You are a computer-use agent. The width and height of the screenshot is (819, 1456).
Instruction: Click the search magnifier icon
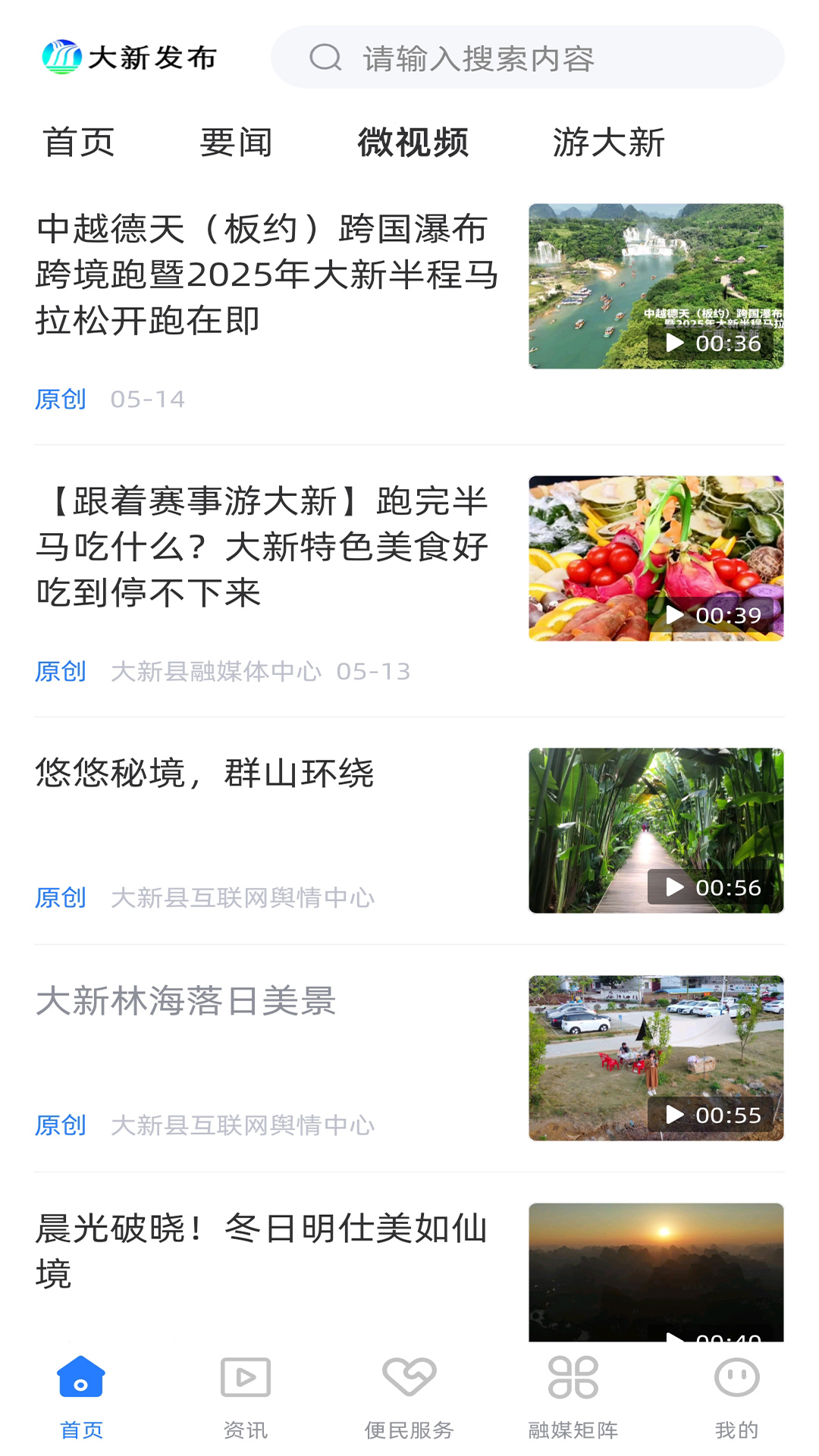pos(326,60)
